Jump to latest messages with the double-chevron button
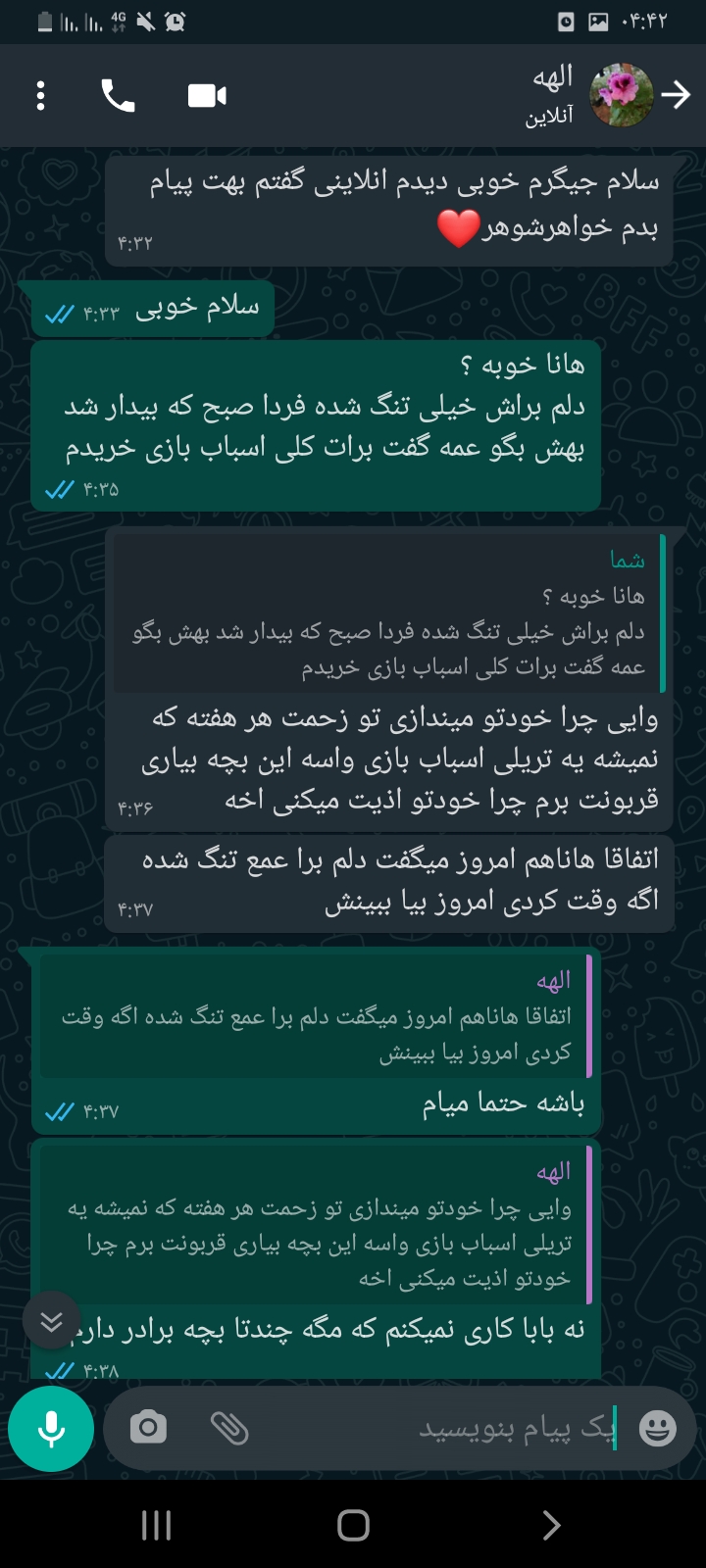 51,1321
